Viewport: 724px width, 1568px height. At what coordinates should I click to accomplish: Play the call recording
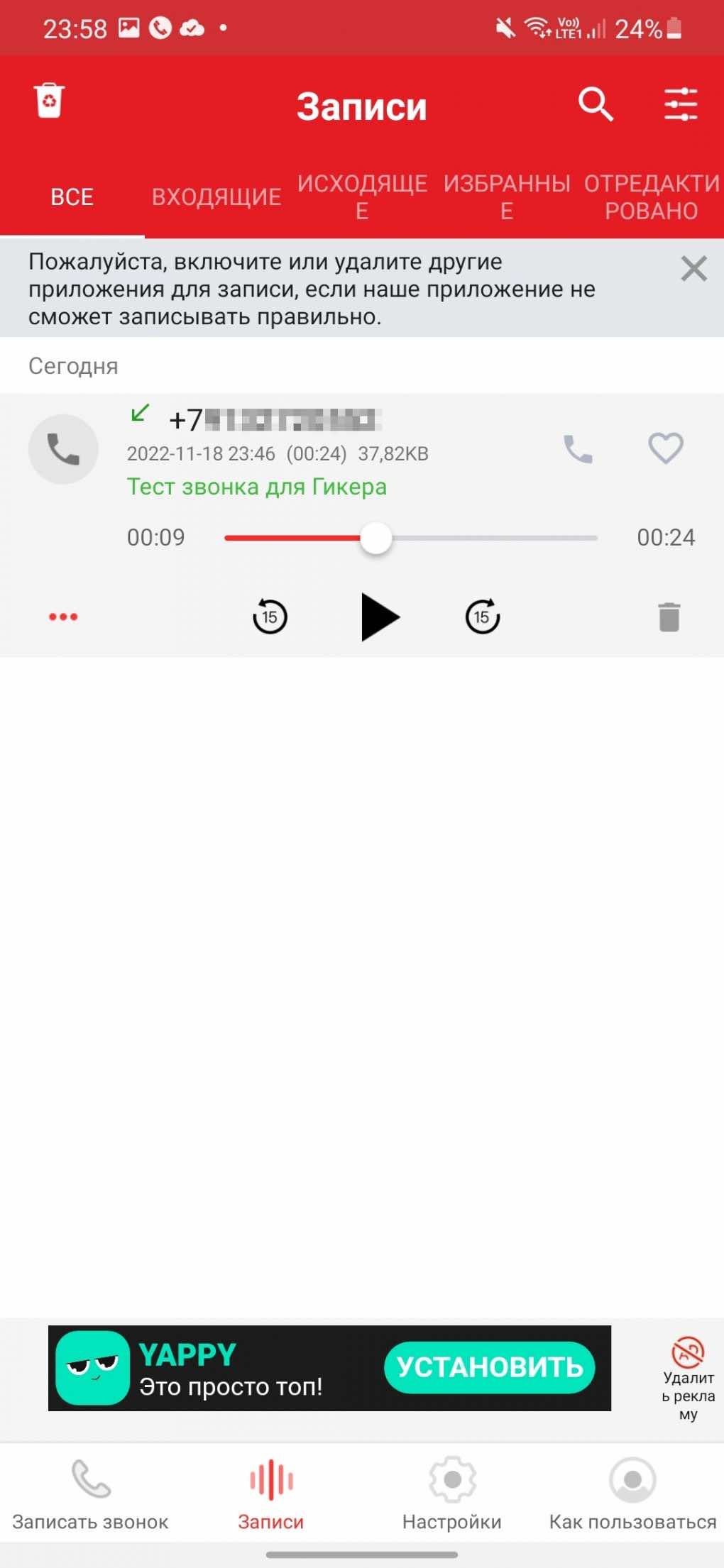click(379, 617)
